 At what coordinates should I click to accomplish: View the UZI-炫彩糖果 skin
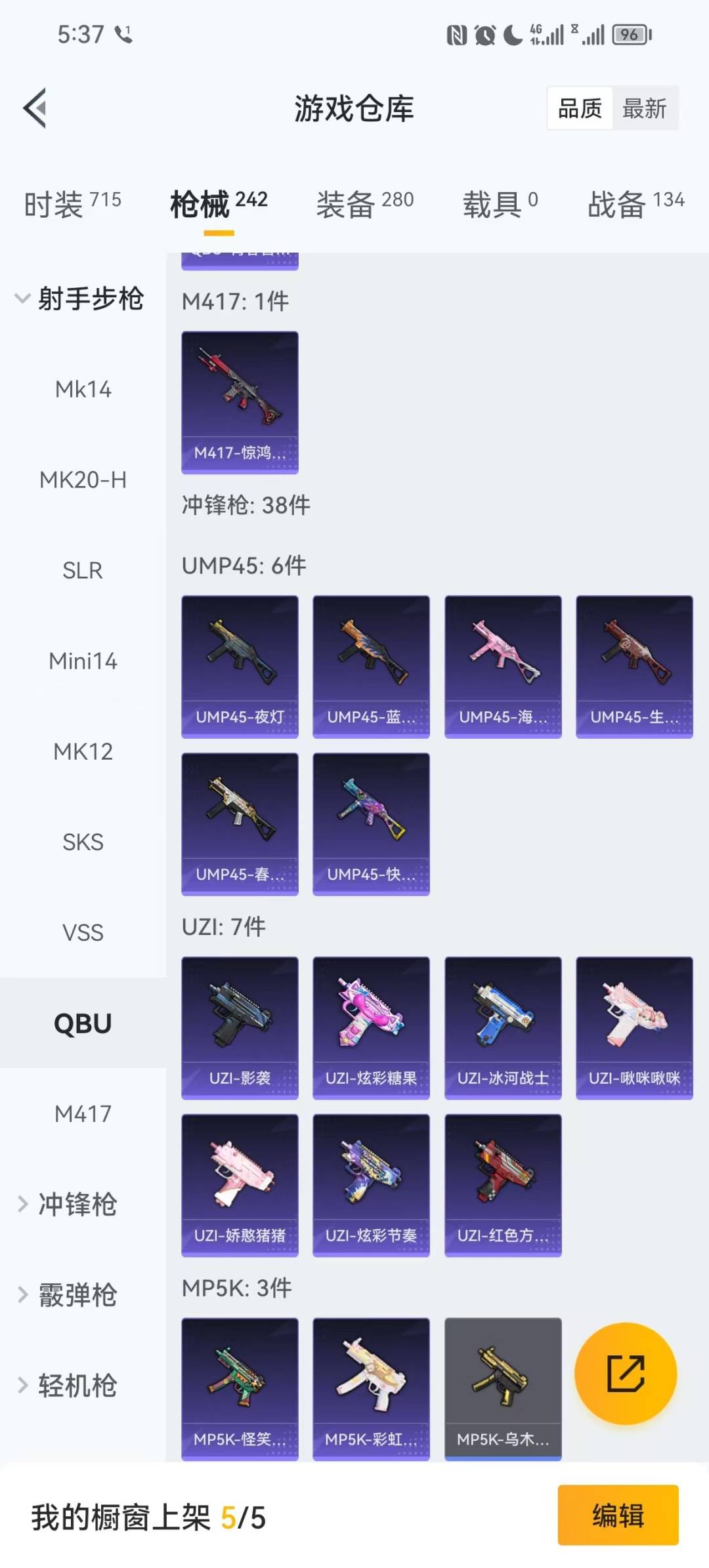[371, 1027]
